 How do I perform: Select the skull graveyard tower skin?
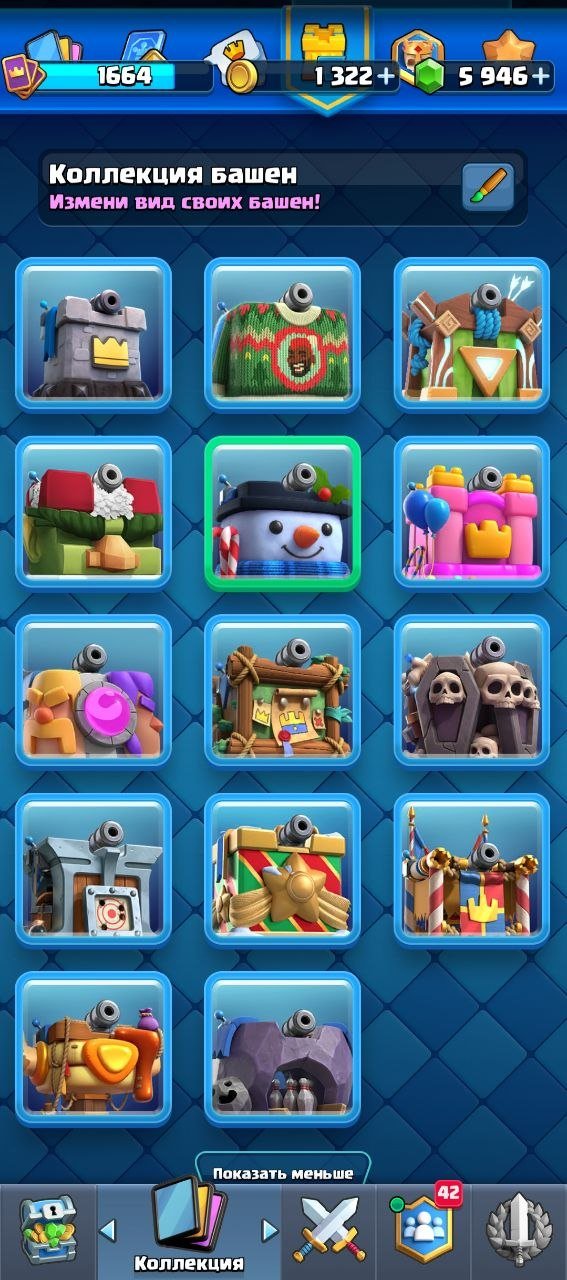[471, 690]
